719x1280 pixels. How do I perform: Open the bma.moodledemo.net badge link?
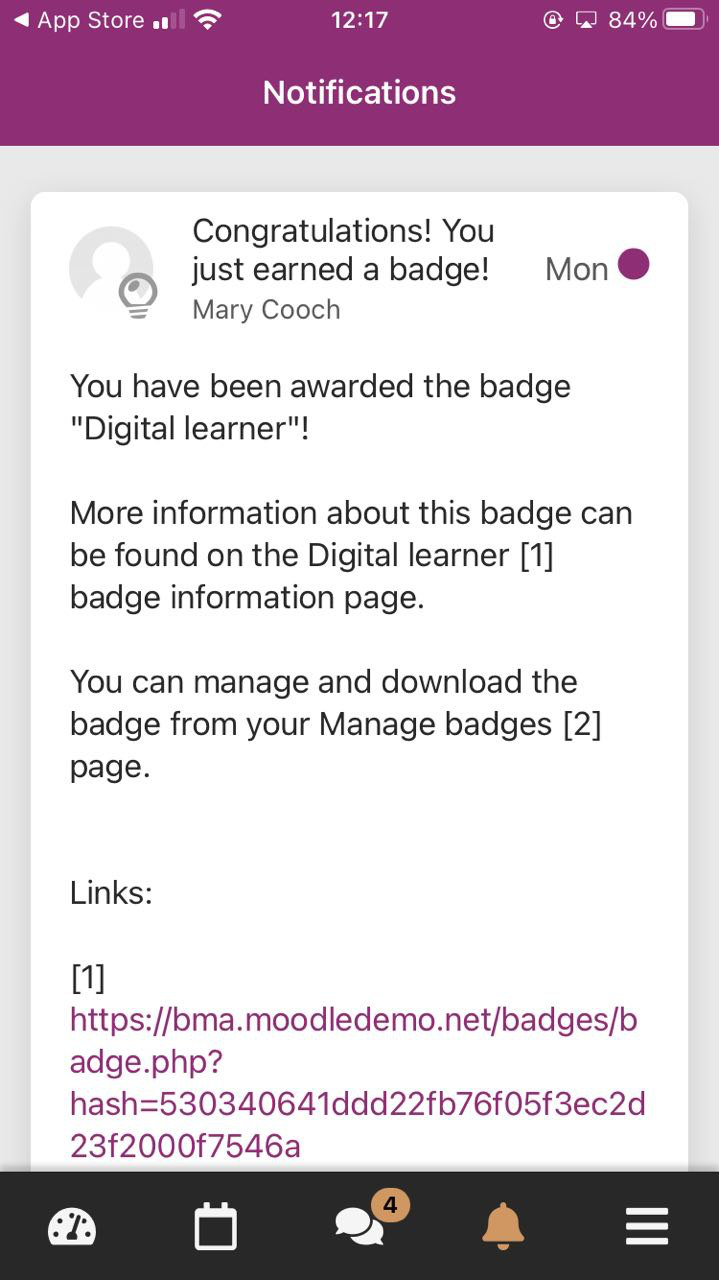(357, 1083)
